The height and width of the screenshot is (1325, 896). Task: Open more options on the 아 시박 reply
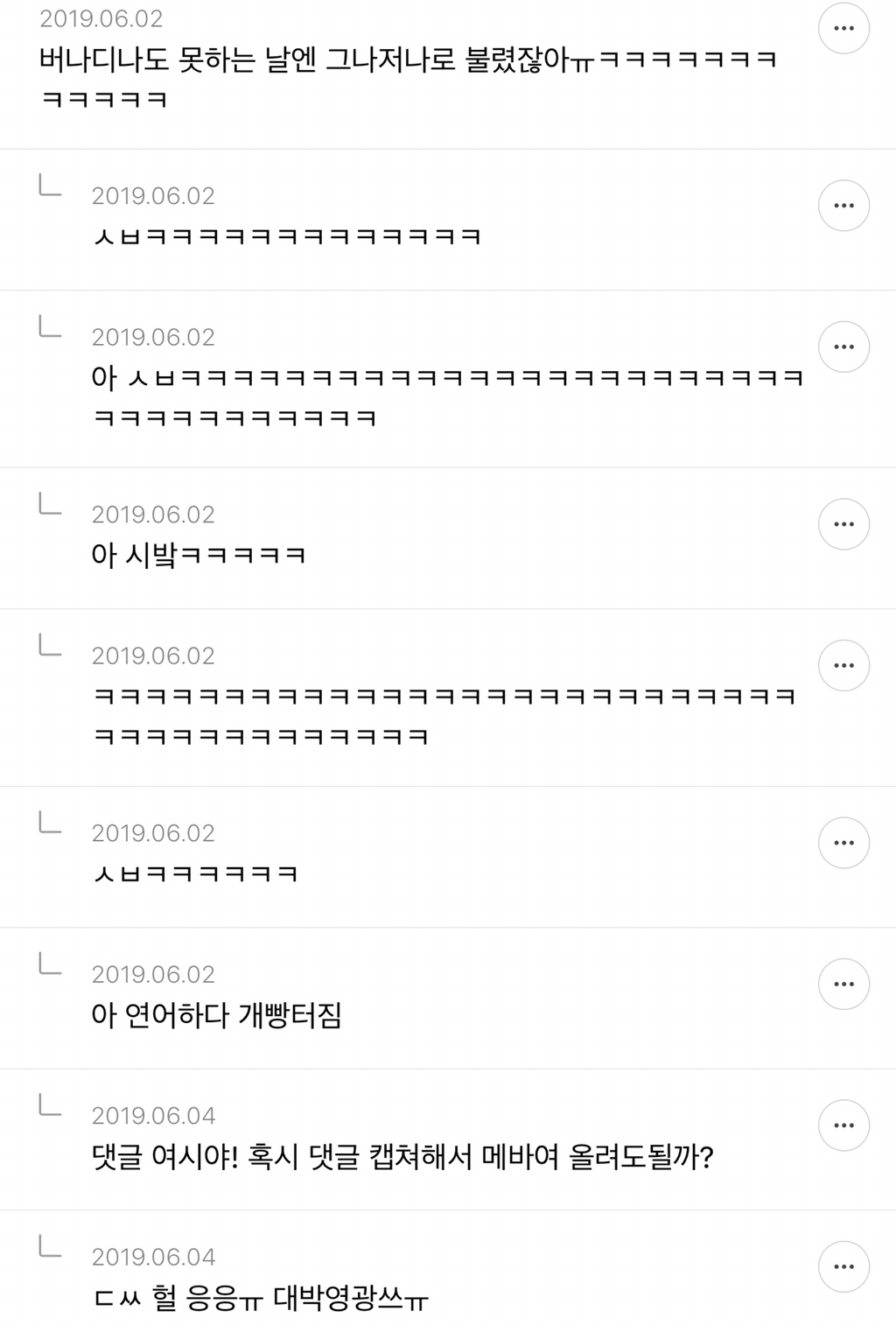843,524
